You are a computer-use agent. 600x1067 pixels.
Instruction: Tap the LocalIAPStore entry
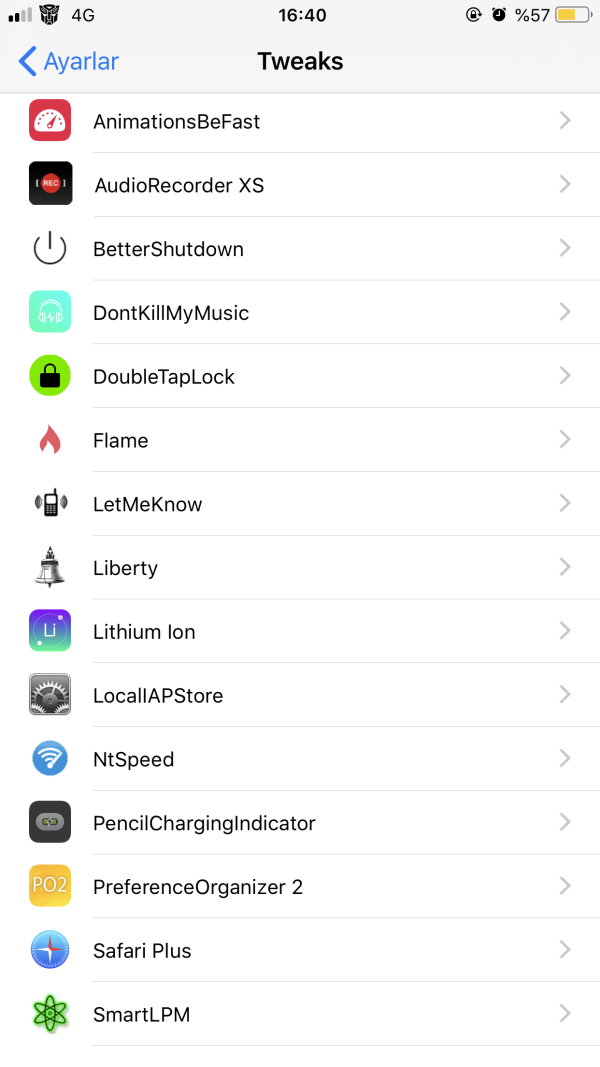click(300, 696)
